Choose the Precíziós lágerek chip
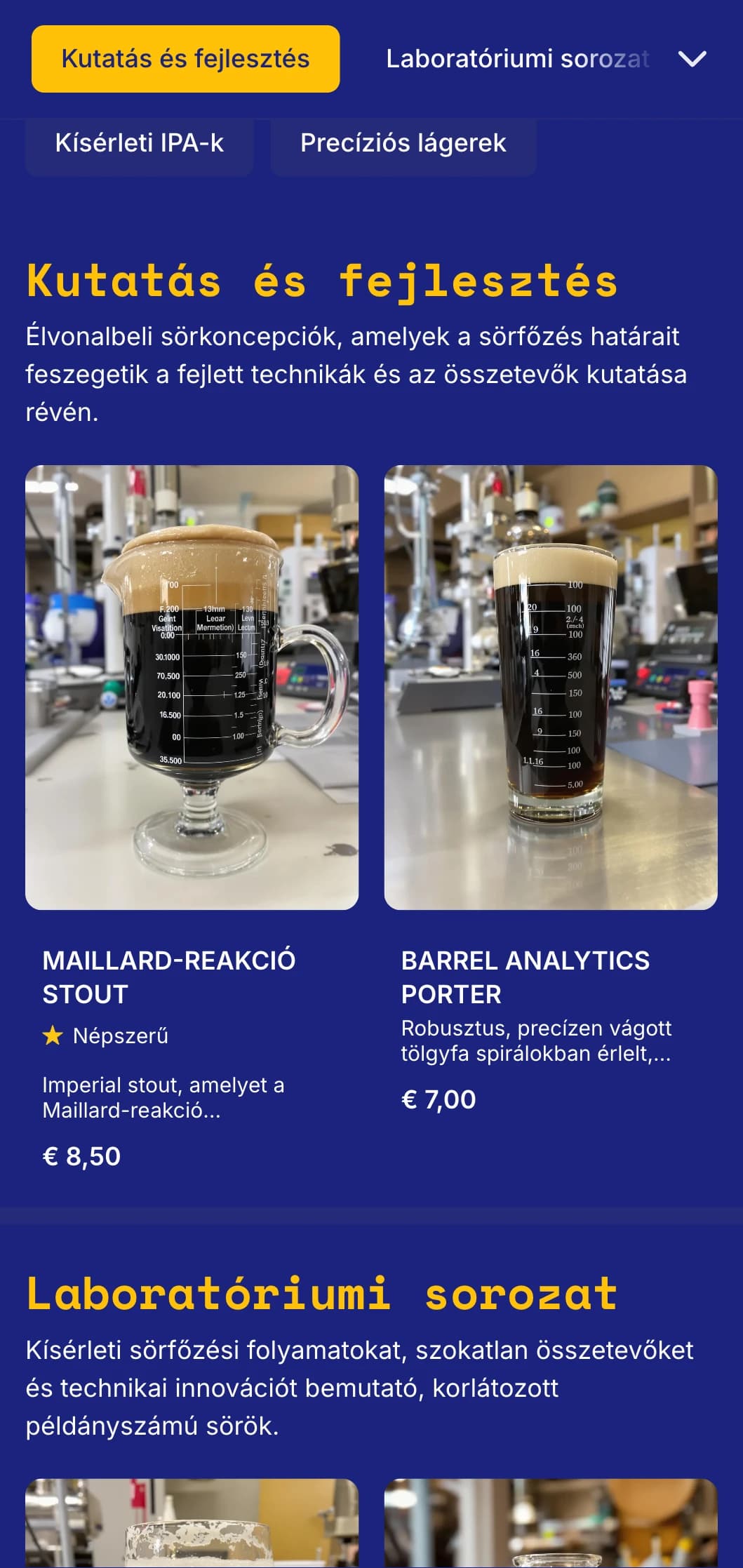The image size is (743, 1568). [403, 144]
